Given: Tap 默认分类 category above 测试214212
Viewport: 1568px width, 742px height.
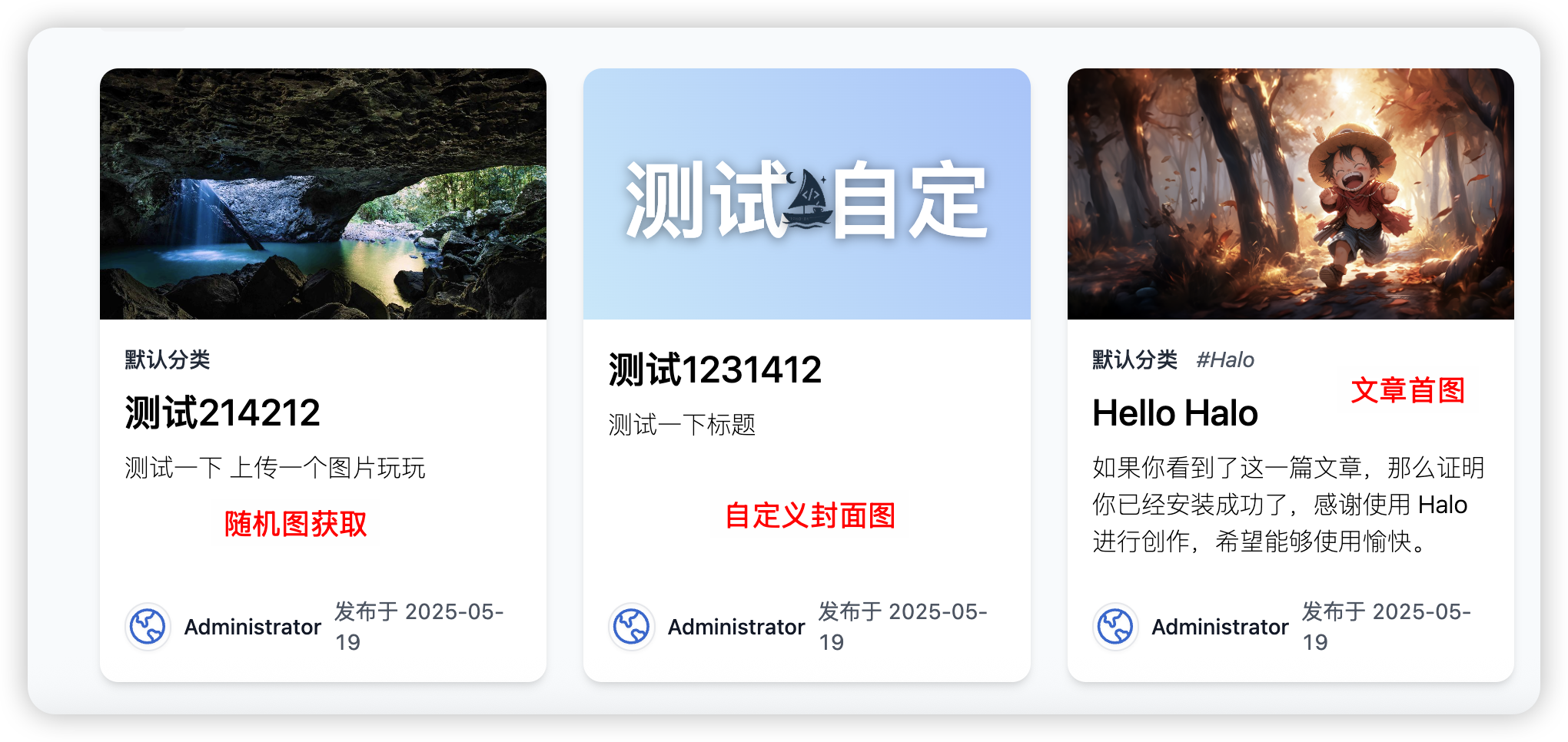Looking at the screenshot, I should point(168,359).
